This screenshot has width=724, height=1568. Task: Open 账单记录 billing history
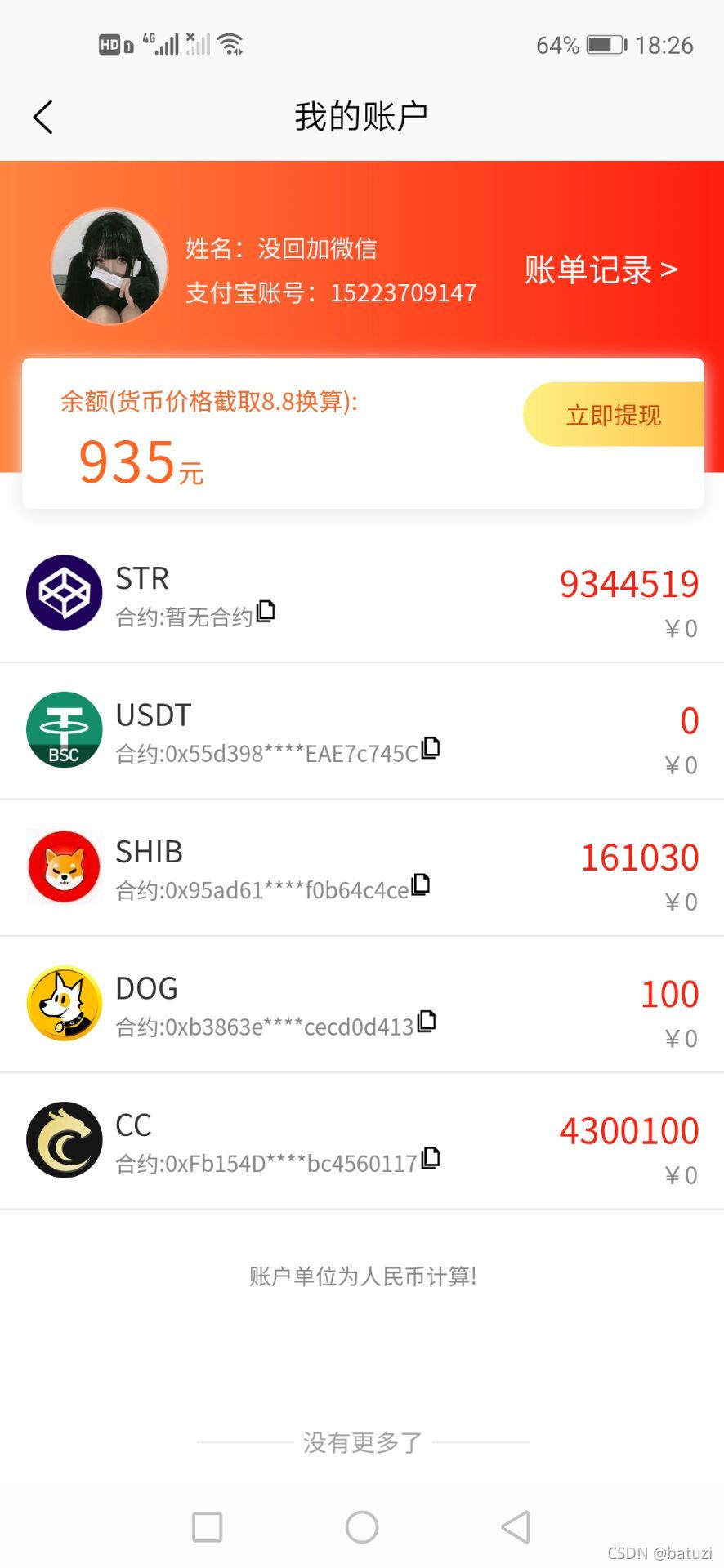tap(601, 270)
